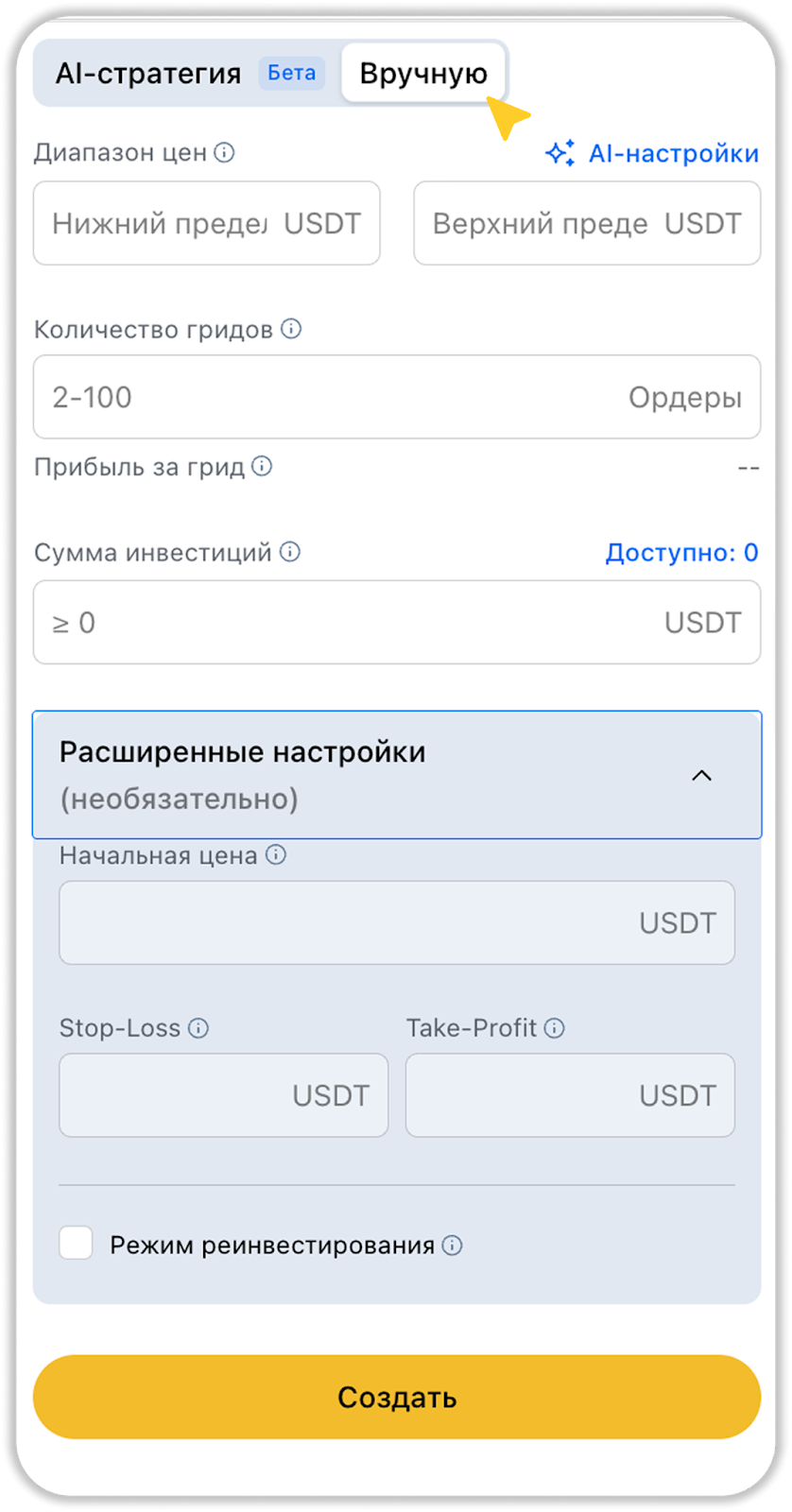This screenshot has height=1512, width=792.
Task: Tap the Нижний предел price field
Action: pyautogui.click(x=161, y=224)
